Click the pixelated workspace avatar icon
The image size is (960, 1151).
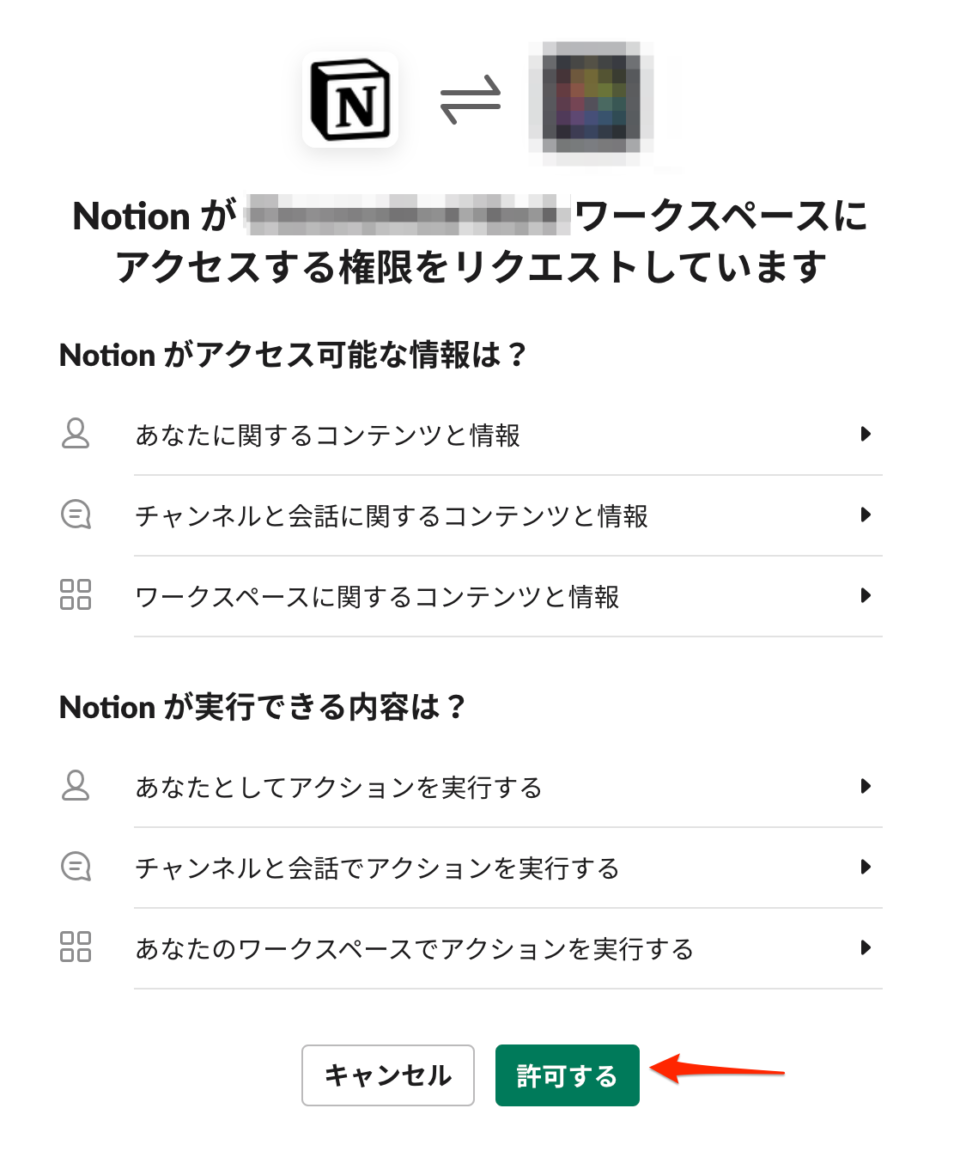(592, 97)
